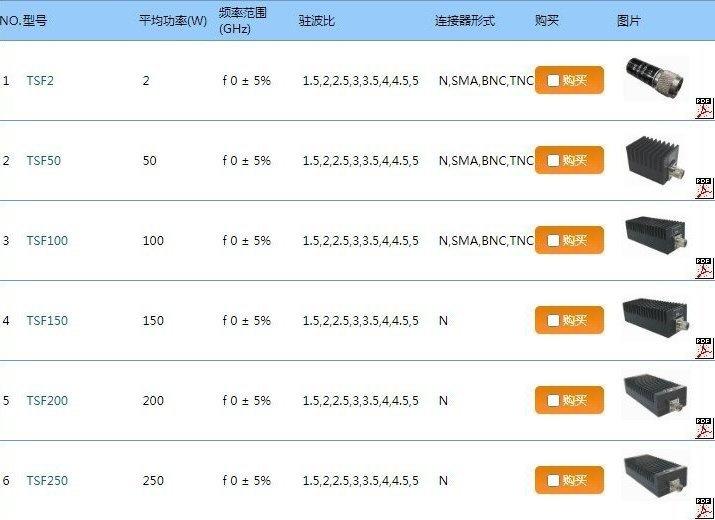
Task: Tap the 购买 button for TSF150
Action: click(569, 320)
